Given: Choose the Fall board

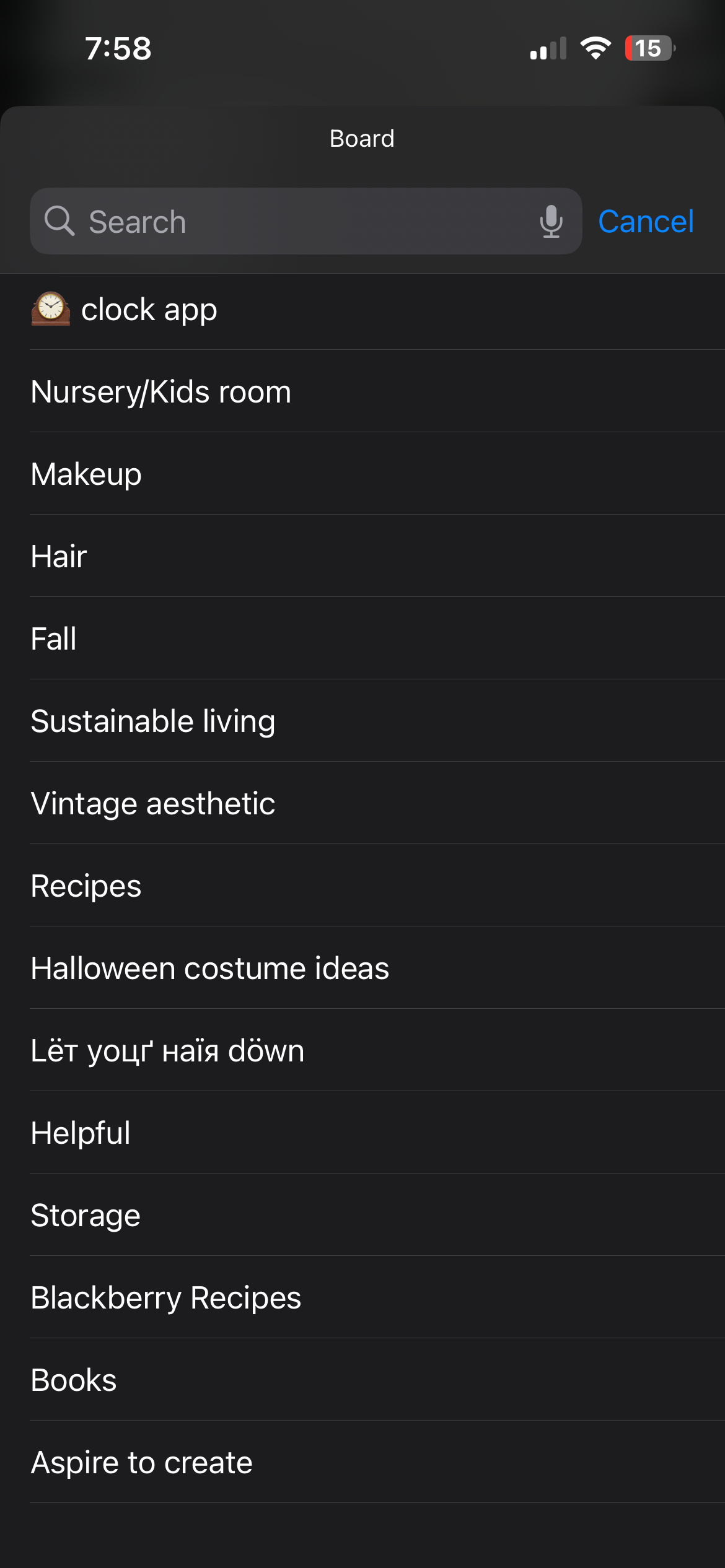Looking at the screenshot, I should coord(55,639).
